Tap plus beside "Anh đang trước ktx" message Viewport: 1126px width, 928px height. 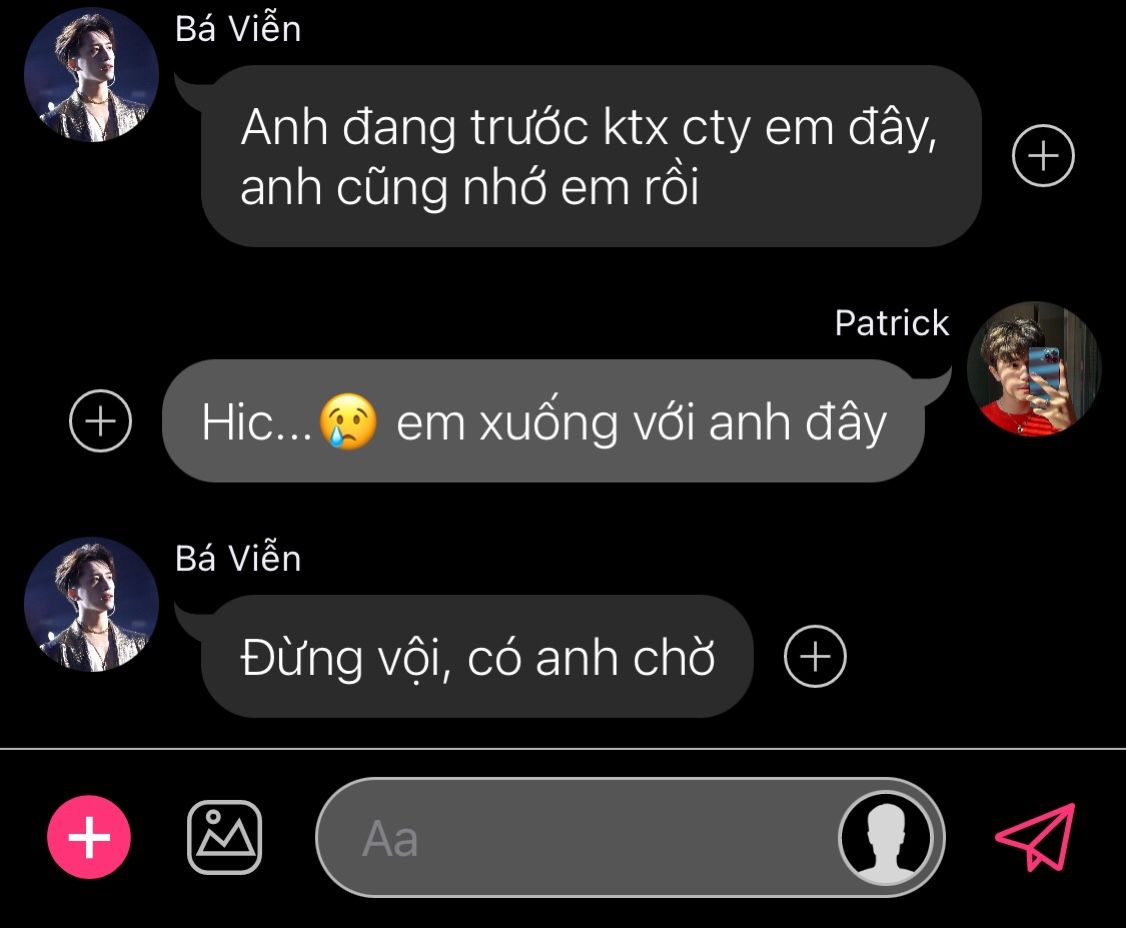click(x=1043, y=157)
